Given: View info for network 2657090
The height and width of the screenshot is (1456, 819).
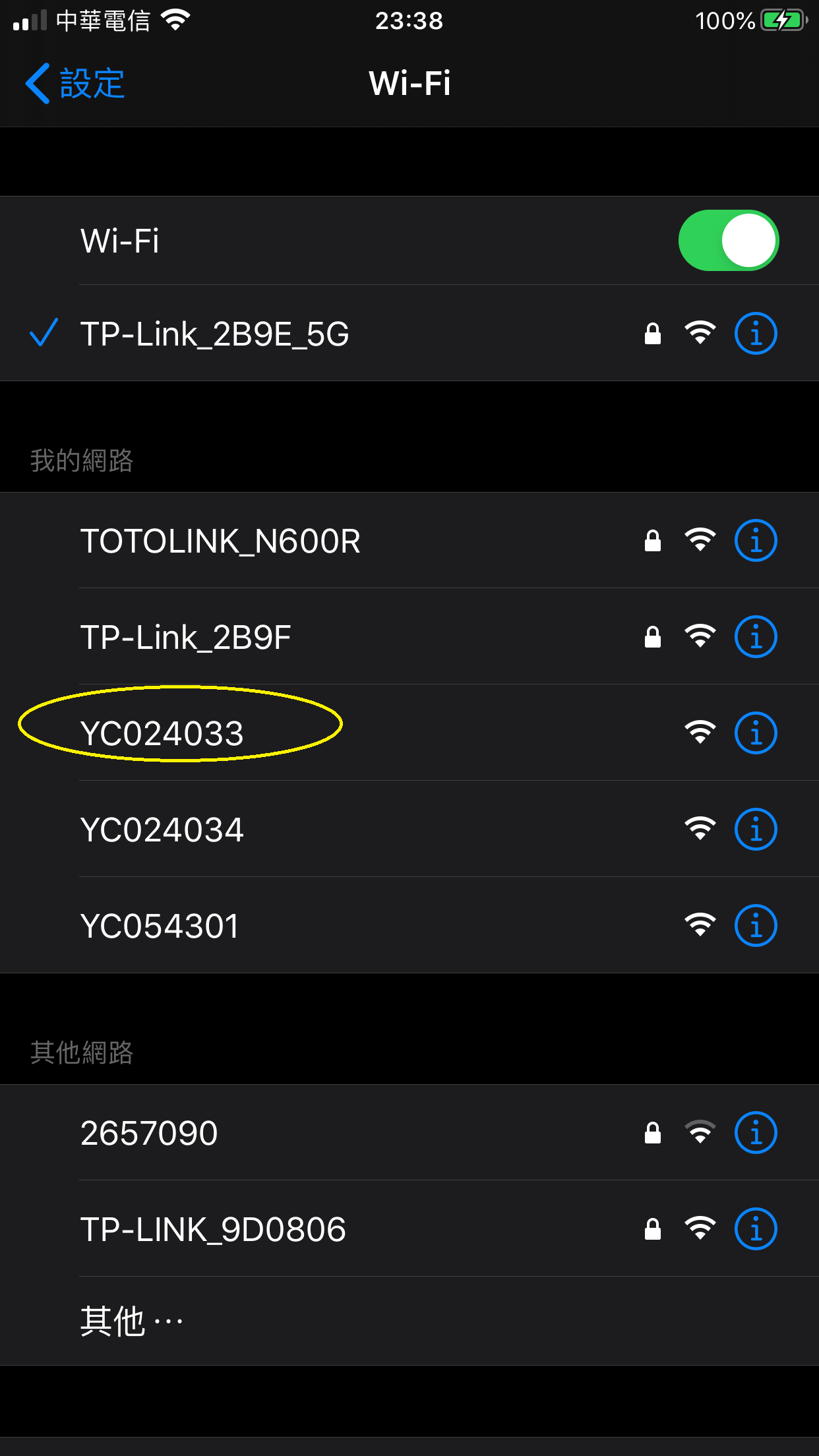Looking at the screenshot, I should coord(756,1133).
